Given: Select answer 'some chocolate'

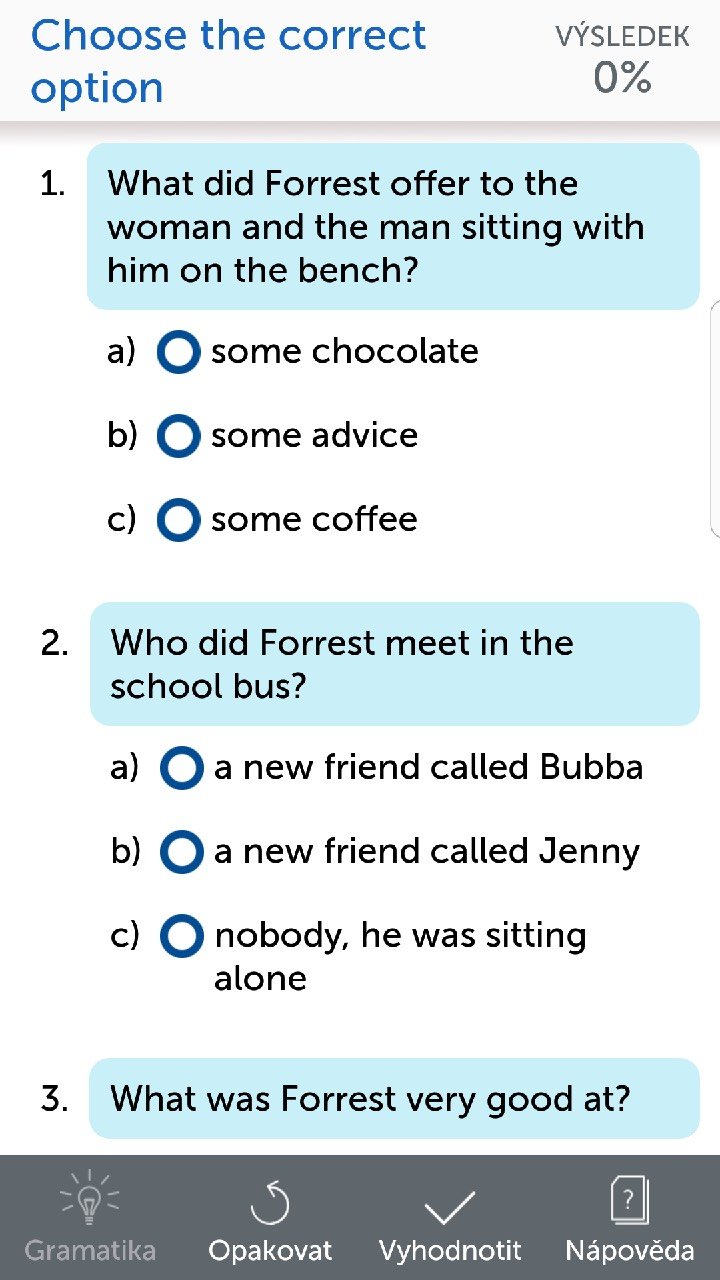Looking at the screenshot, I should (180, 352).
